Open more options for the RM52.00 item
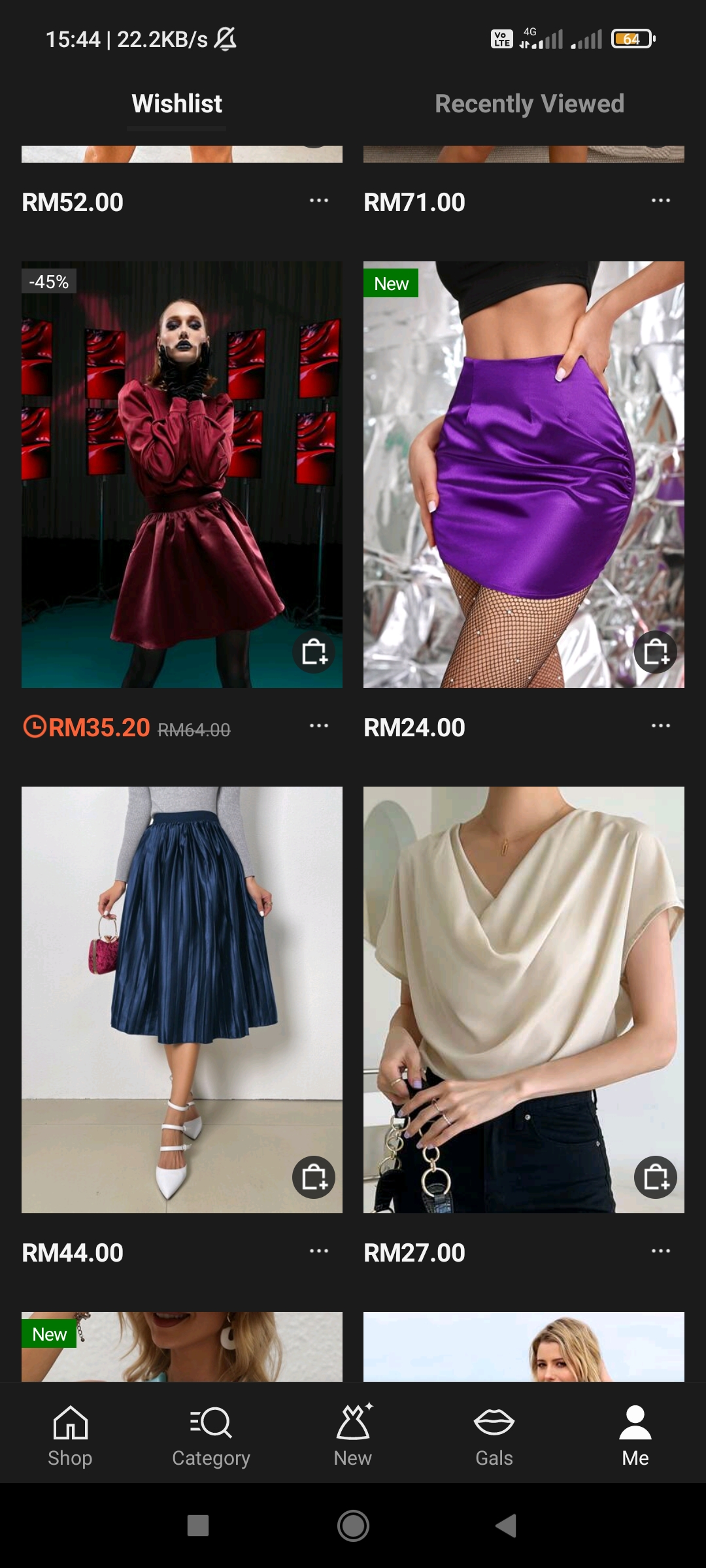 point(319,201)
